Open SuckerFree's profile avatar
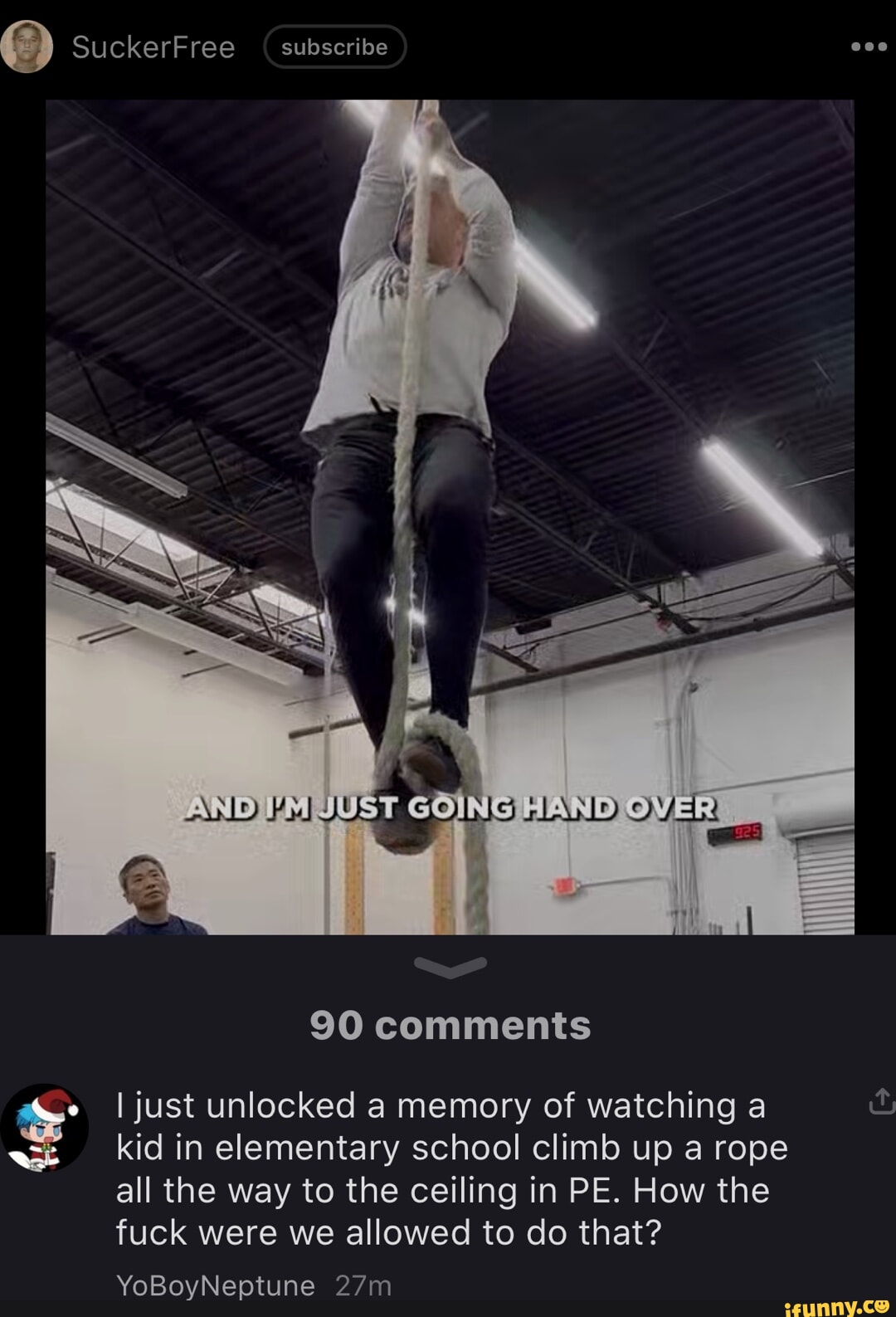Viewport: 896px width, 1317px height. click(x=29, y=47)
